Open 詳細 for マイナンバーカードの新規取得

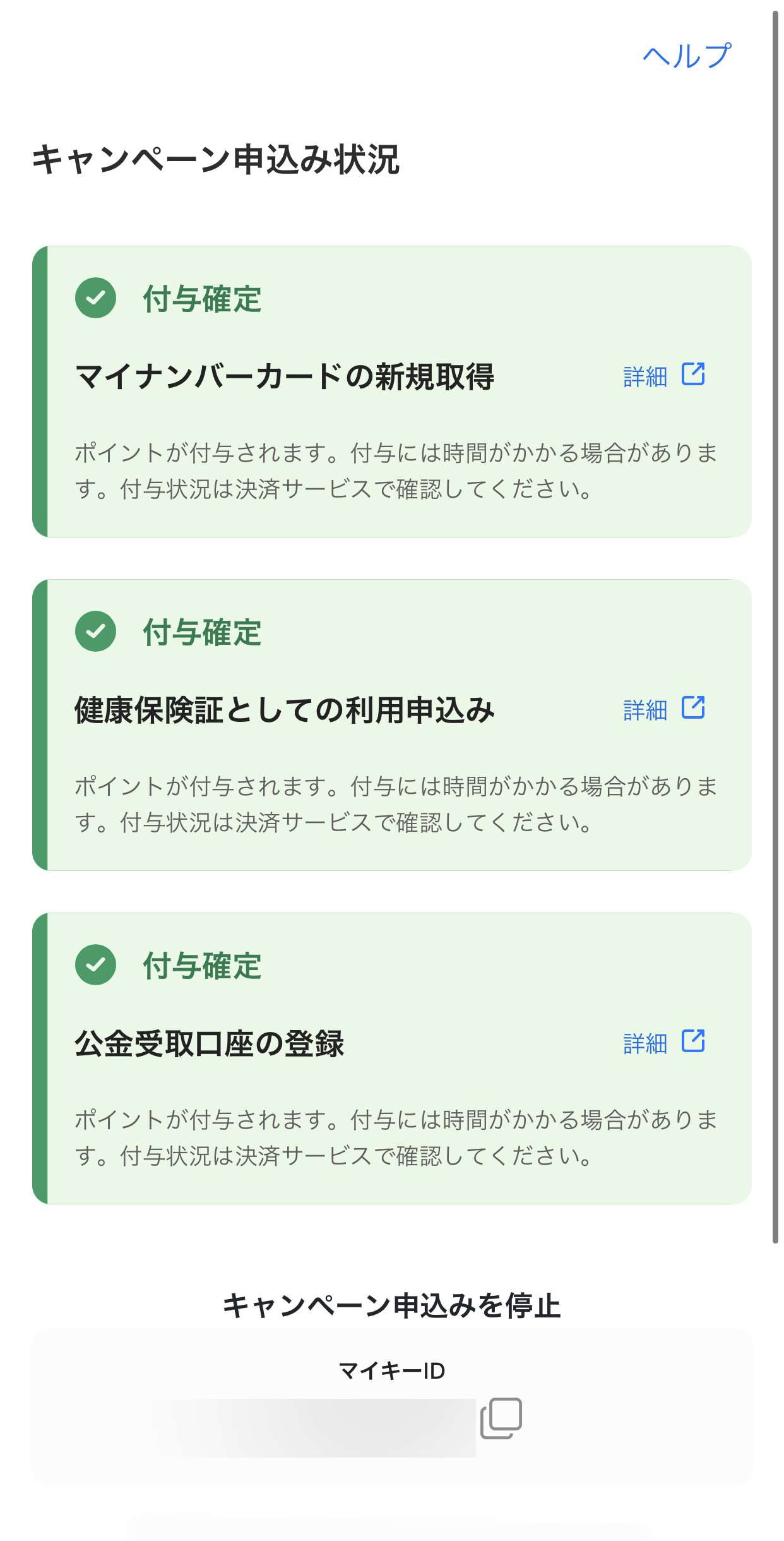point(663,376)
